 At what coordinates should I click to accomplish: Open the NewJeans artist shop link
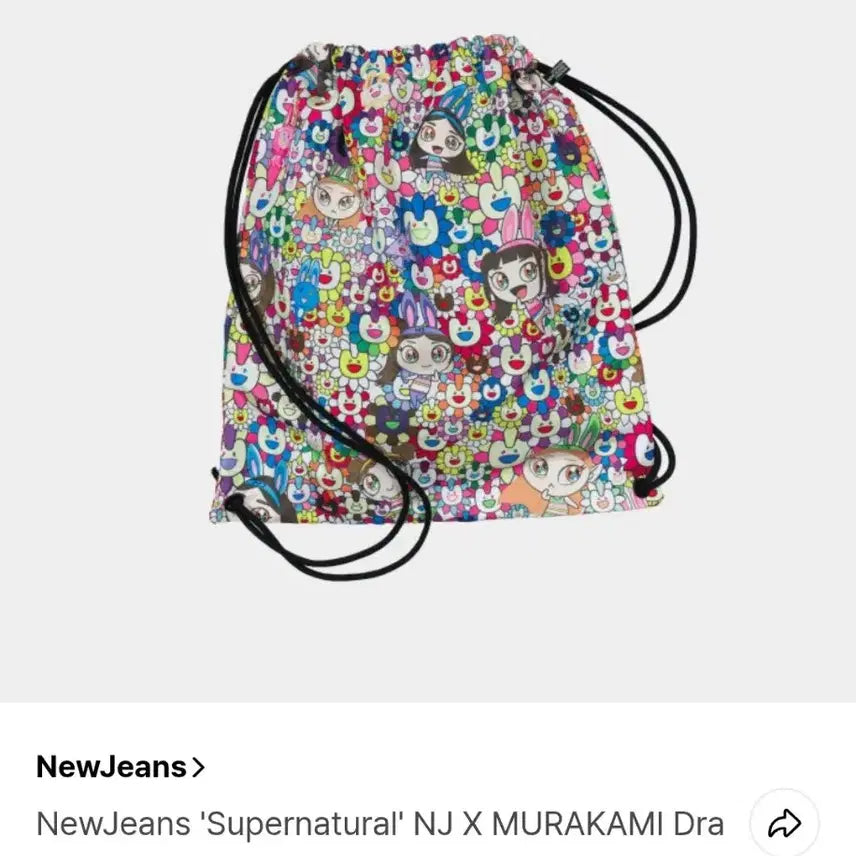pyautogui.click(x=120, y=767)
